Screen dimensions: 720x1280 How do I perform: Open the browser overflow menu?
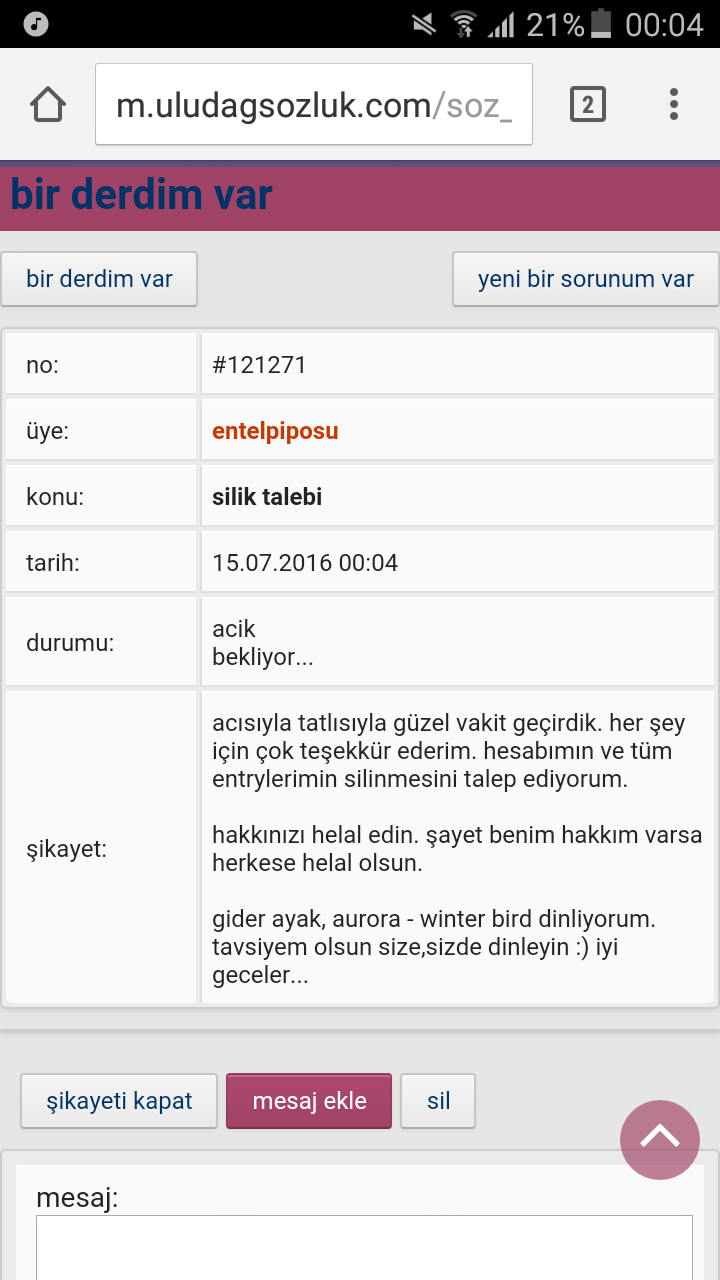[674, 104]
